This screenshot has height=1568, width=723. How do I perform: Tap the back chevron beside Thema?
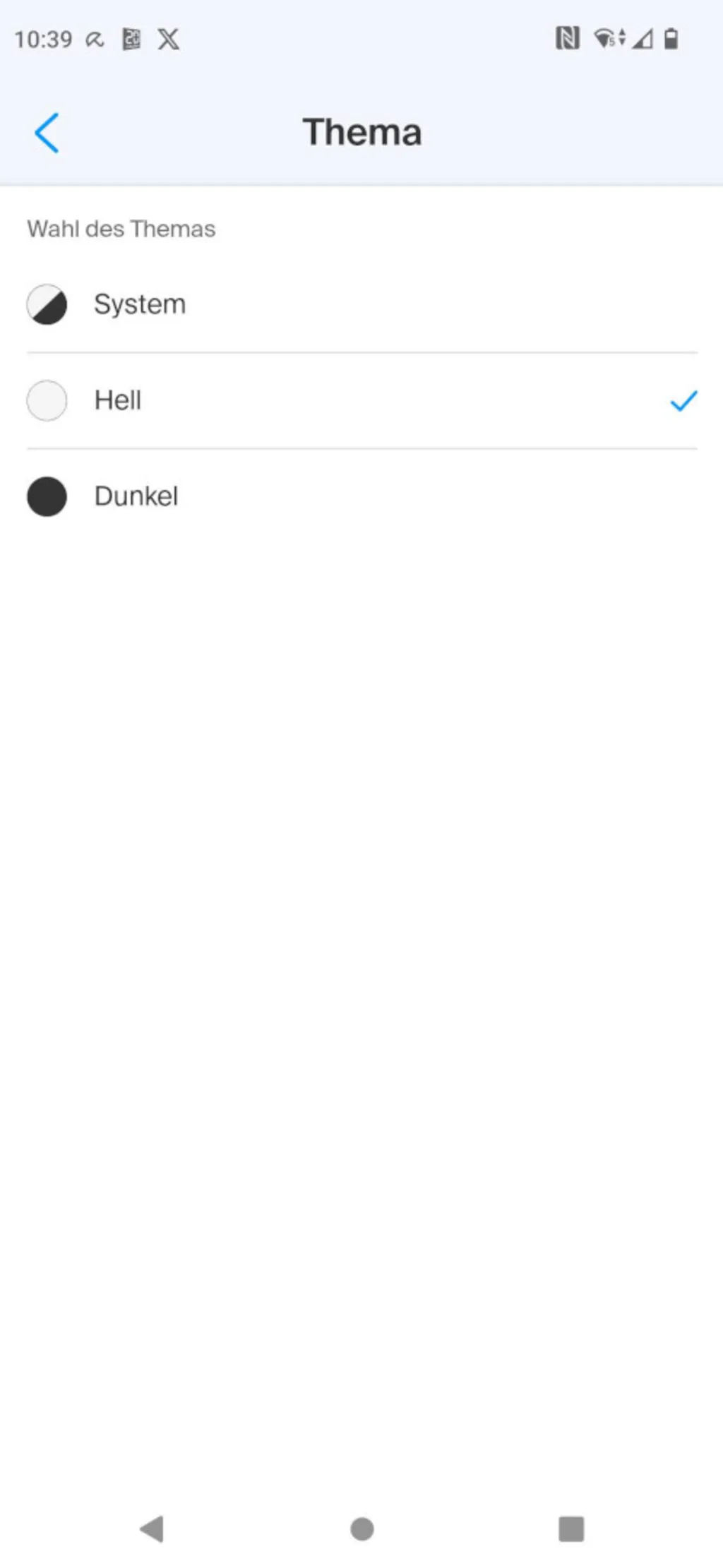click(47, 133)
